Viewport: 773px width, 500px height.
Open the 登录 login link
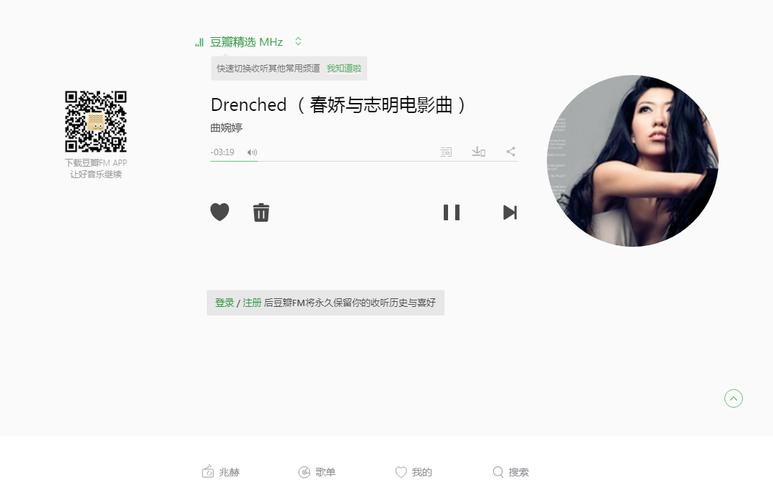[x=224, y=302]
